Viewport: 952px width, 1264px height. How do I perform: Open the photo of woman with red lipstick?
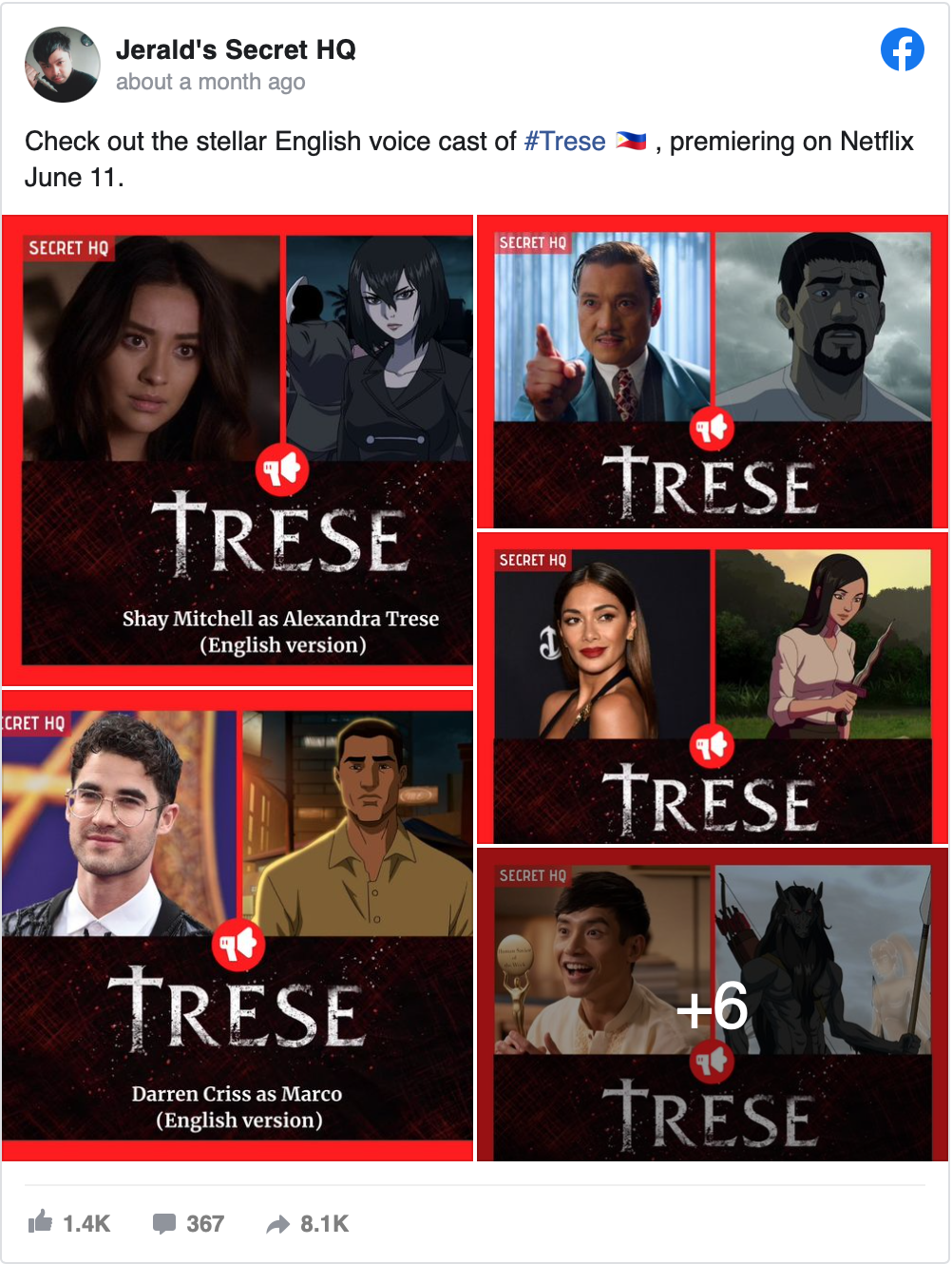(713, 688)
